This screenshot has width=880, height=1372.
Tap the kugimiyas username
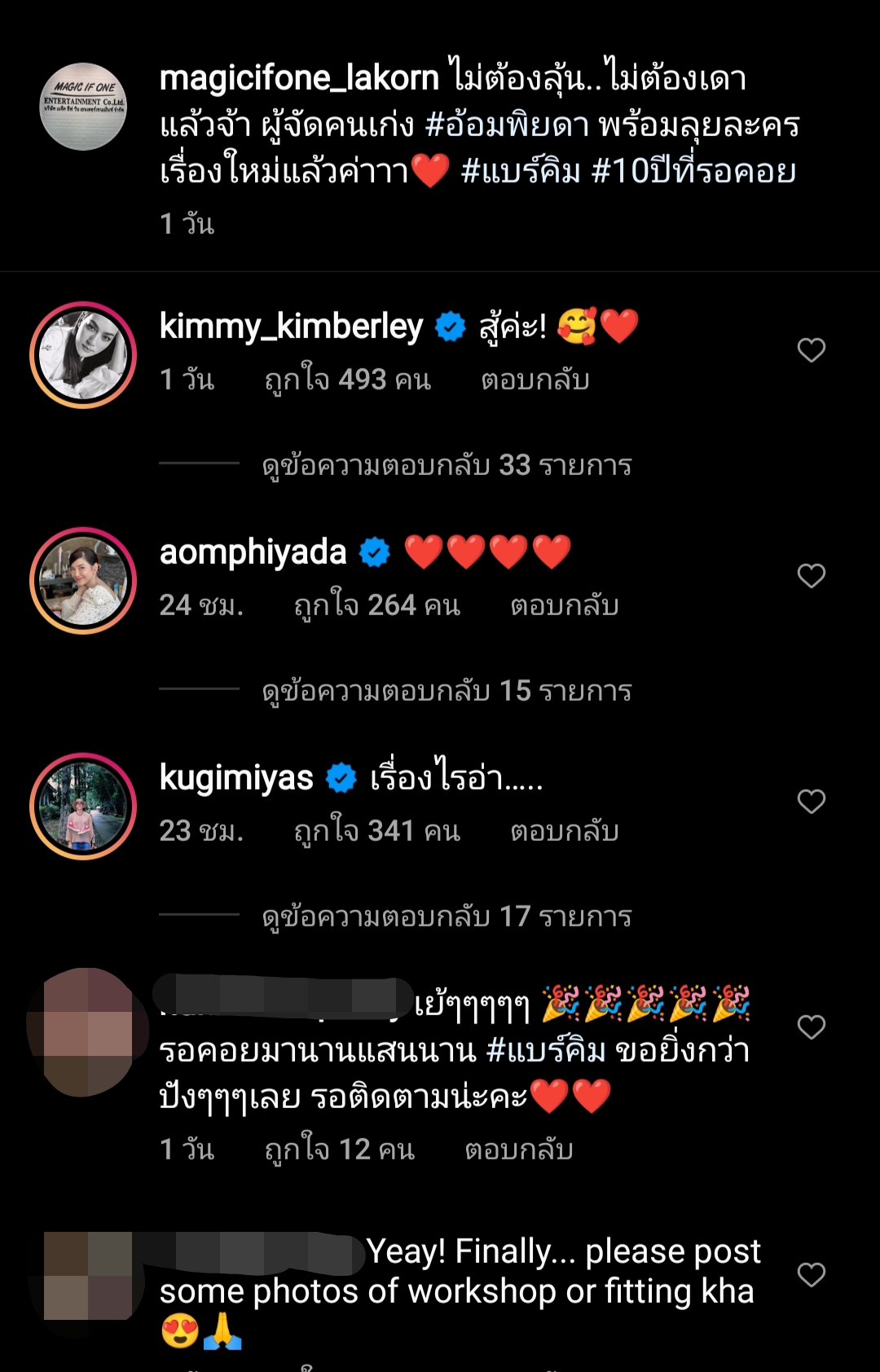pos(236,778)
